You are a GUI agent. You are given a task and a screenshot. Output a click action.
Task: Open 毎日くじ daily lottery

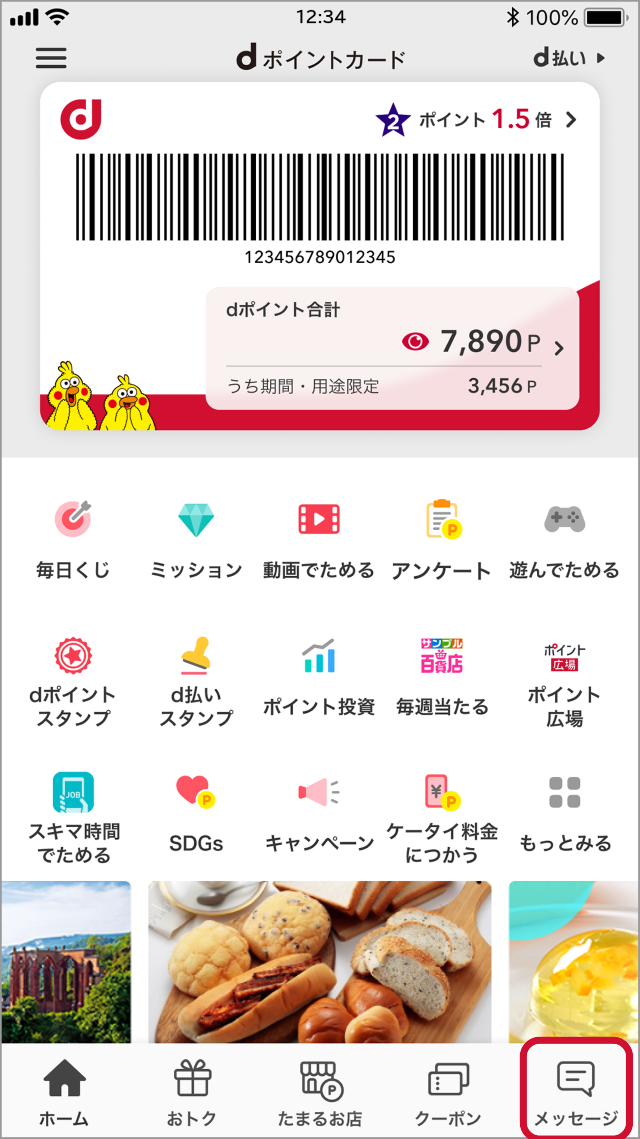tap(73, 540)
